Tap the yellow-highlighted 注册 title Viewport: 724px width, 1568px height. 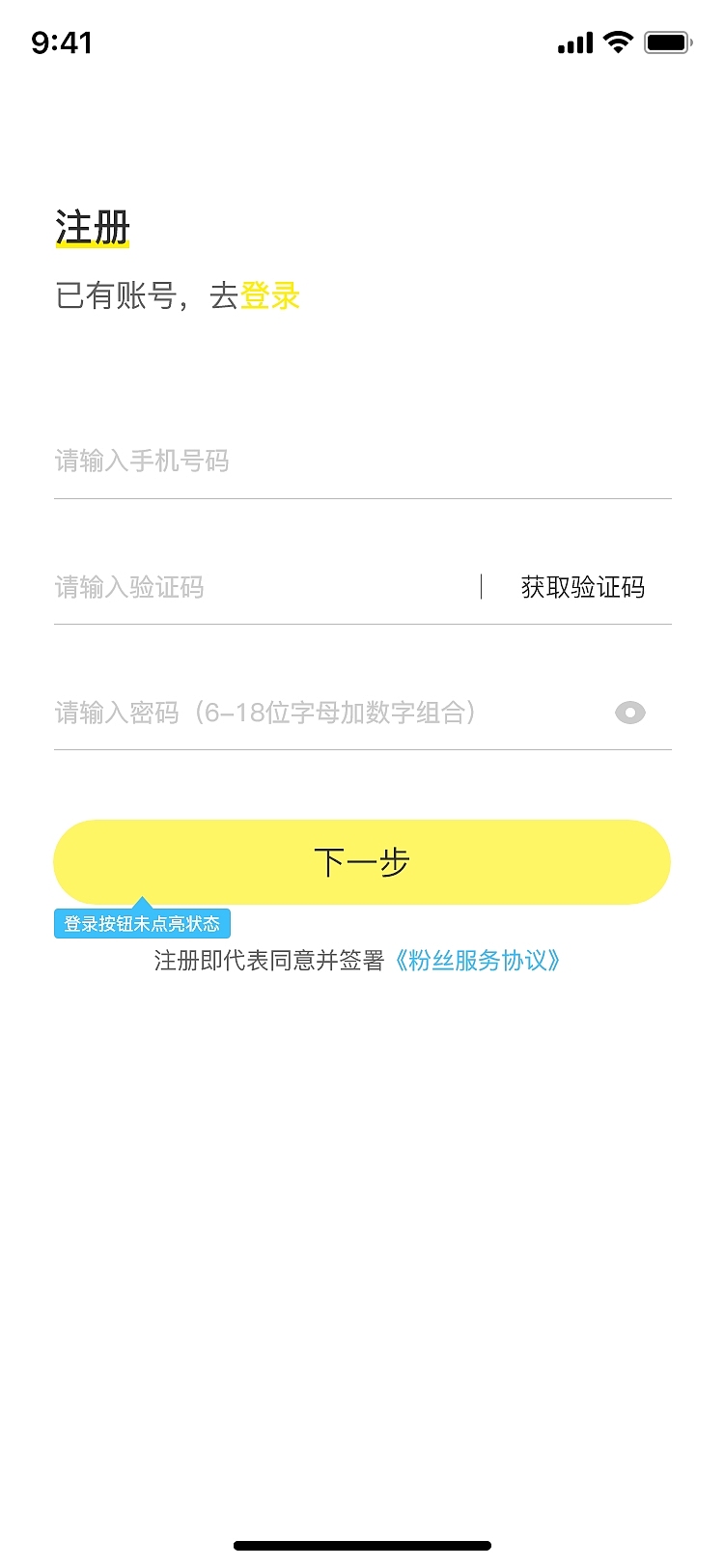pyautogui.click(x=90, y=229)
